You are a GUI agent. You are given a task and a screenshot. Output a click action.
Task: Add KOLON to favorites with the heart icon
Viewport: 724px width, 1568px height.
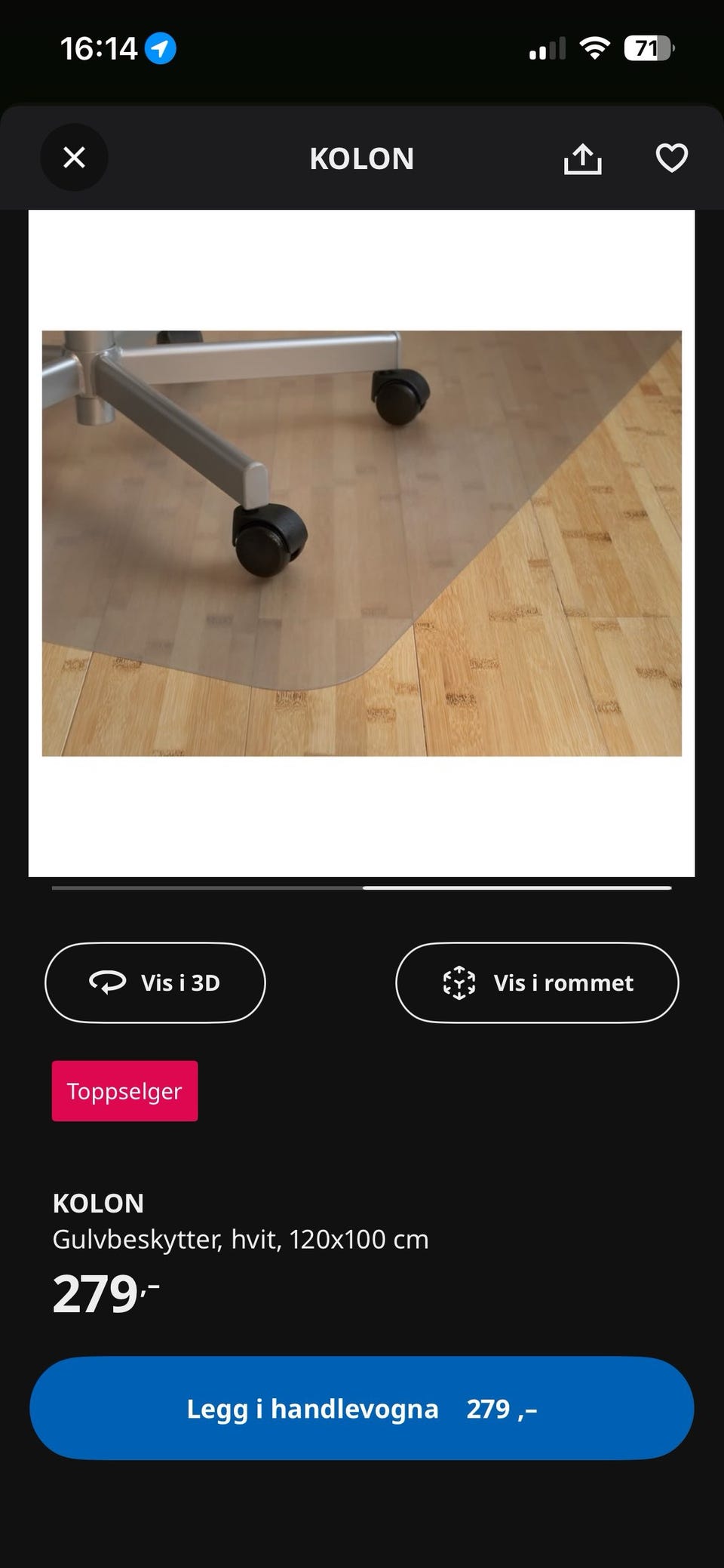point(670,158)
